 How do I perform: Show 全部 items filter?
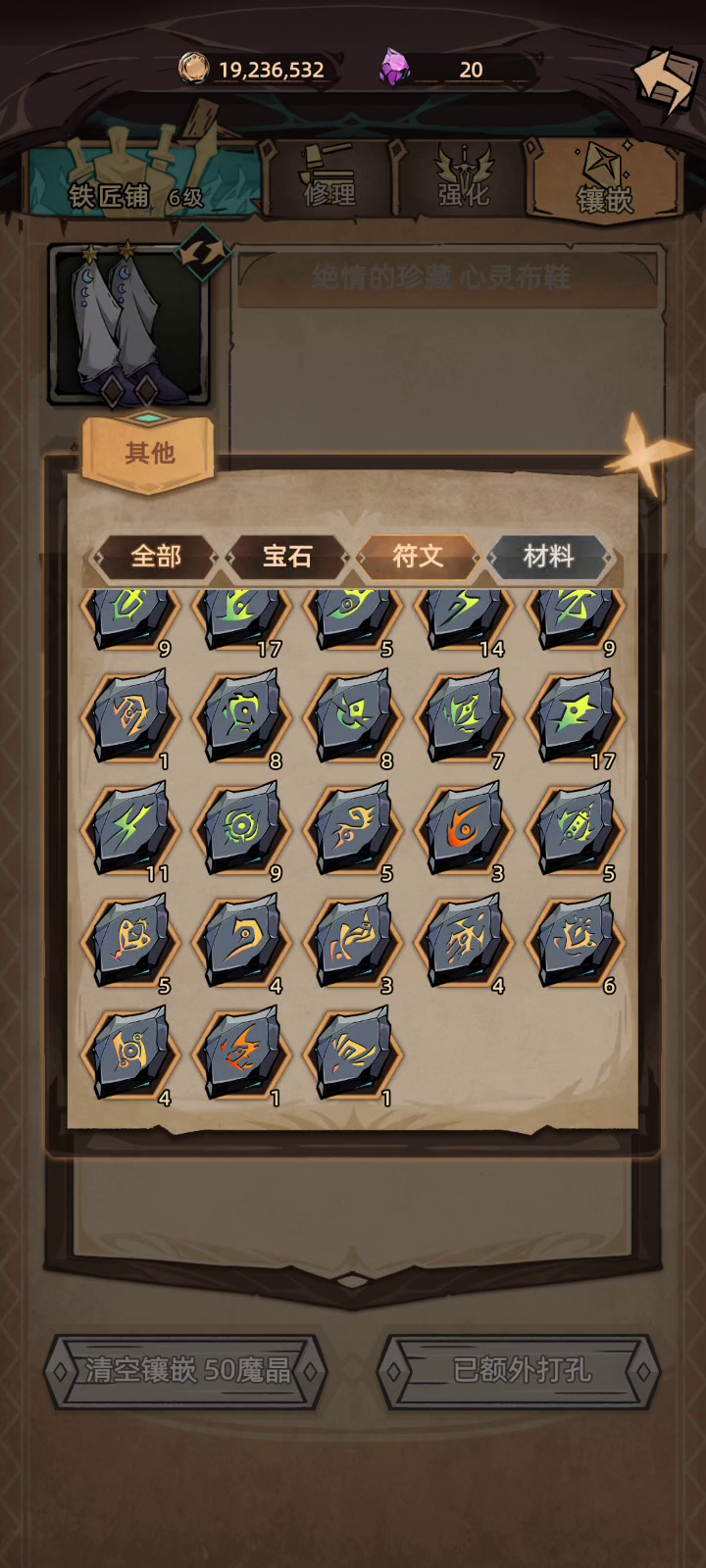(x=156, y=557)
